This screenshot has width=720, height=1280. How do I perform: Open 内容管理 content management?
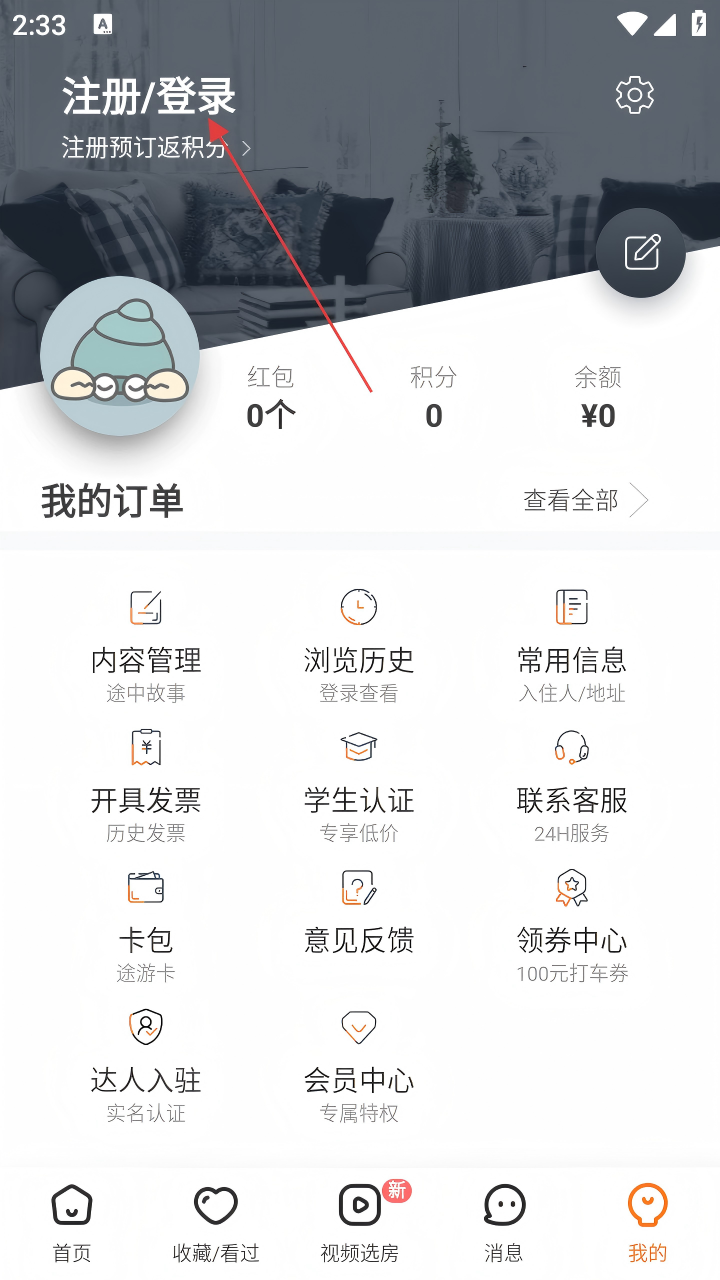[146, 645]
